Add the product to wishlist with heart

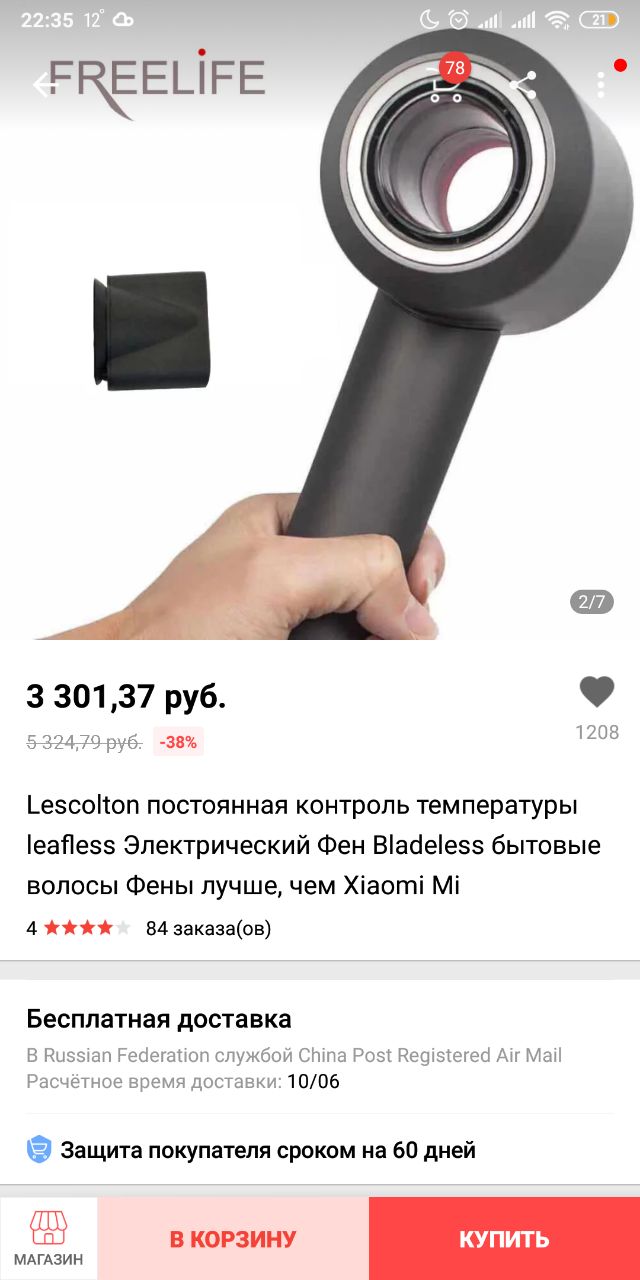point(597,692)
